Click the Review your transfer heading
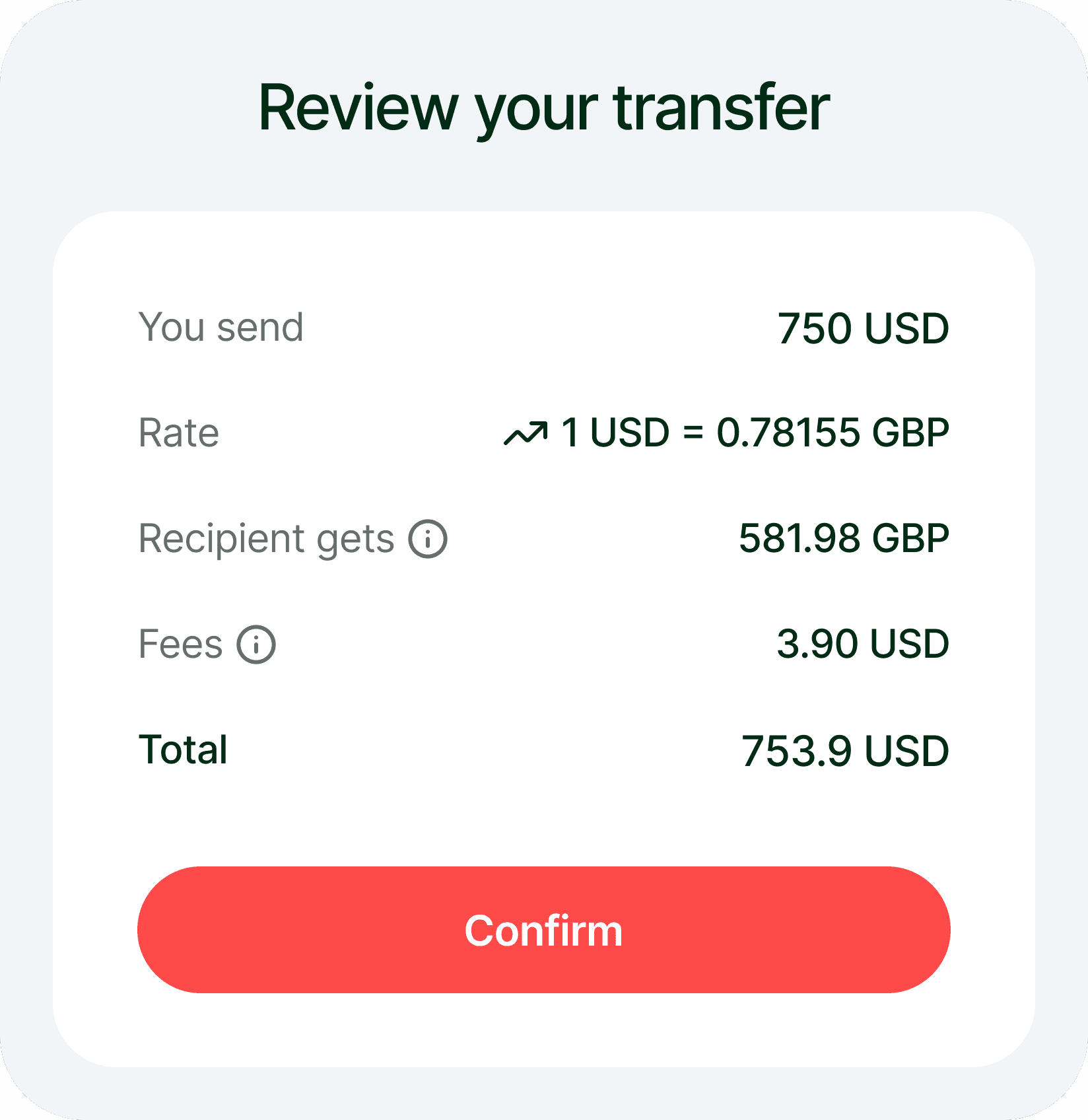Viewport: 1088px width, 1120px height. click(544, 107)
